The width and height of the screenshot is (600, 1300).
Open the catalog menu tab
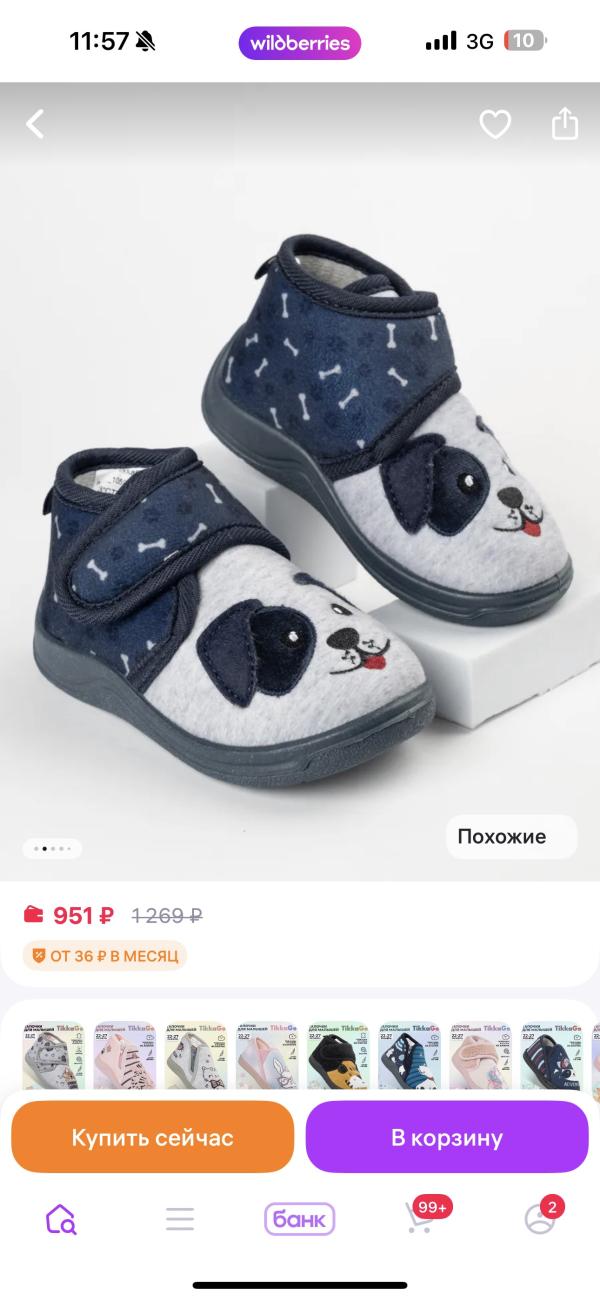click(x=180, y=1219)
